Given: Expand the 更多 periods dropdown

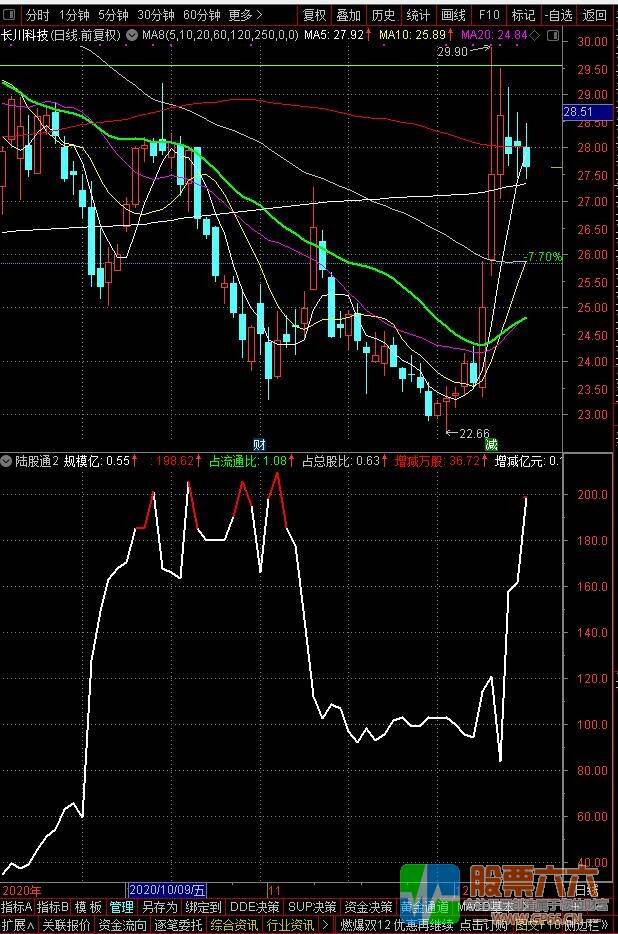Looking at the screenshot, I should [x=246, y=15].
